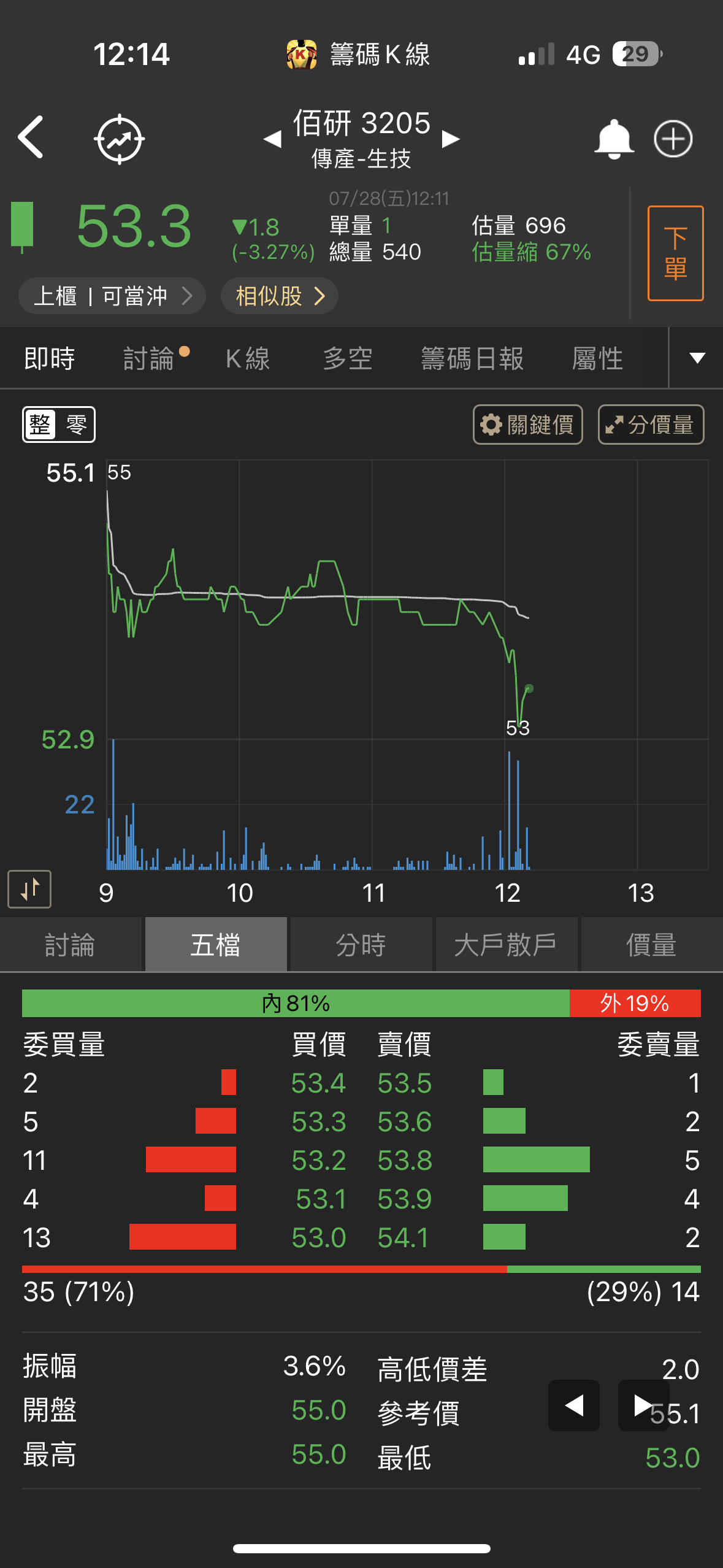Open 上櫃 | 可當沖 details chip

(x=112, y=296)
